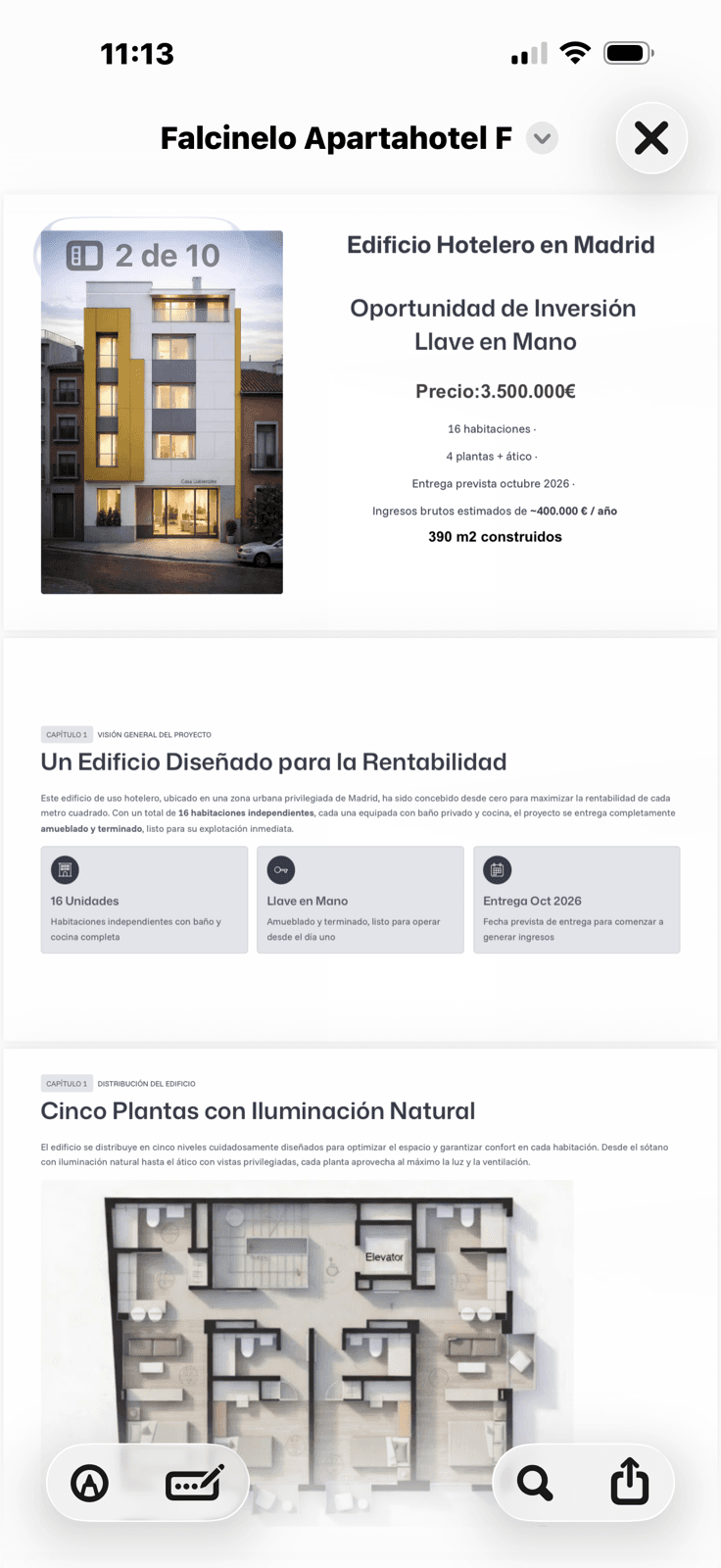Screen dimensions: 721x1568
Task: Tap the battery indicator in the status bar
Action: coord(629,53)
